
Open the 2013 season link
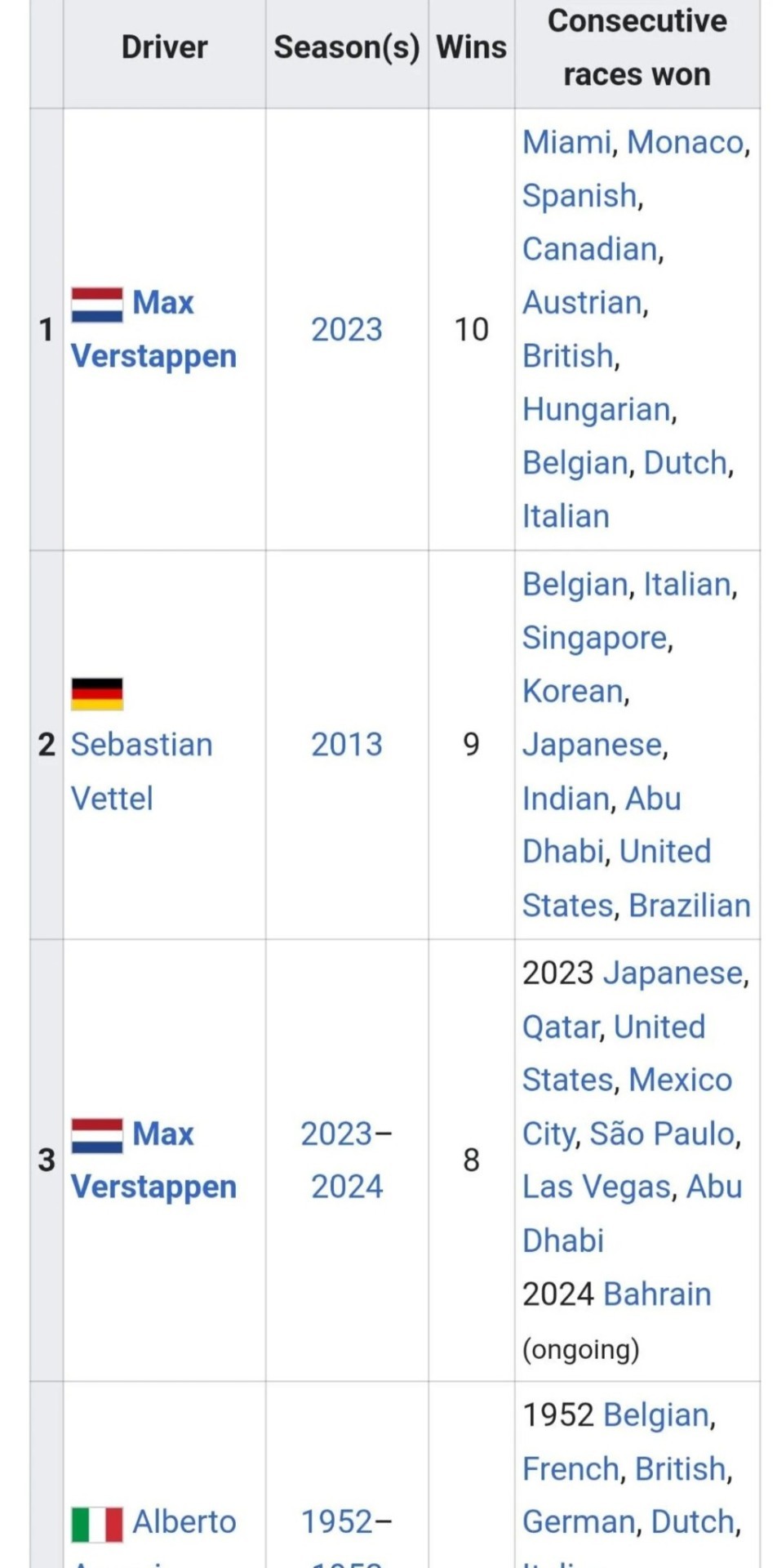click(346, 744)
